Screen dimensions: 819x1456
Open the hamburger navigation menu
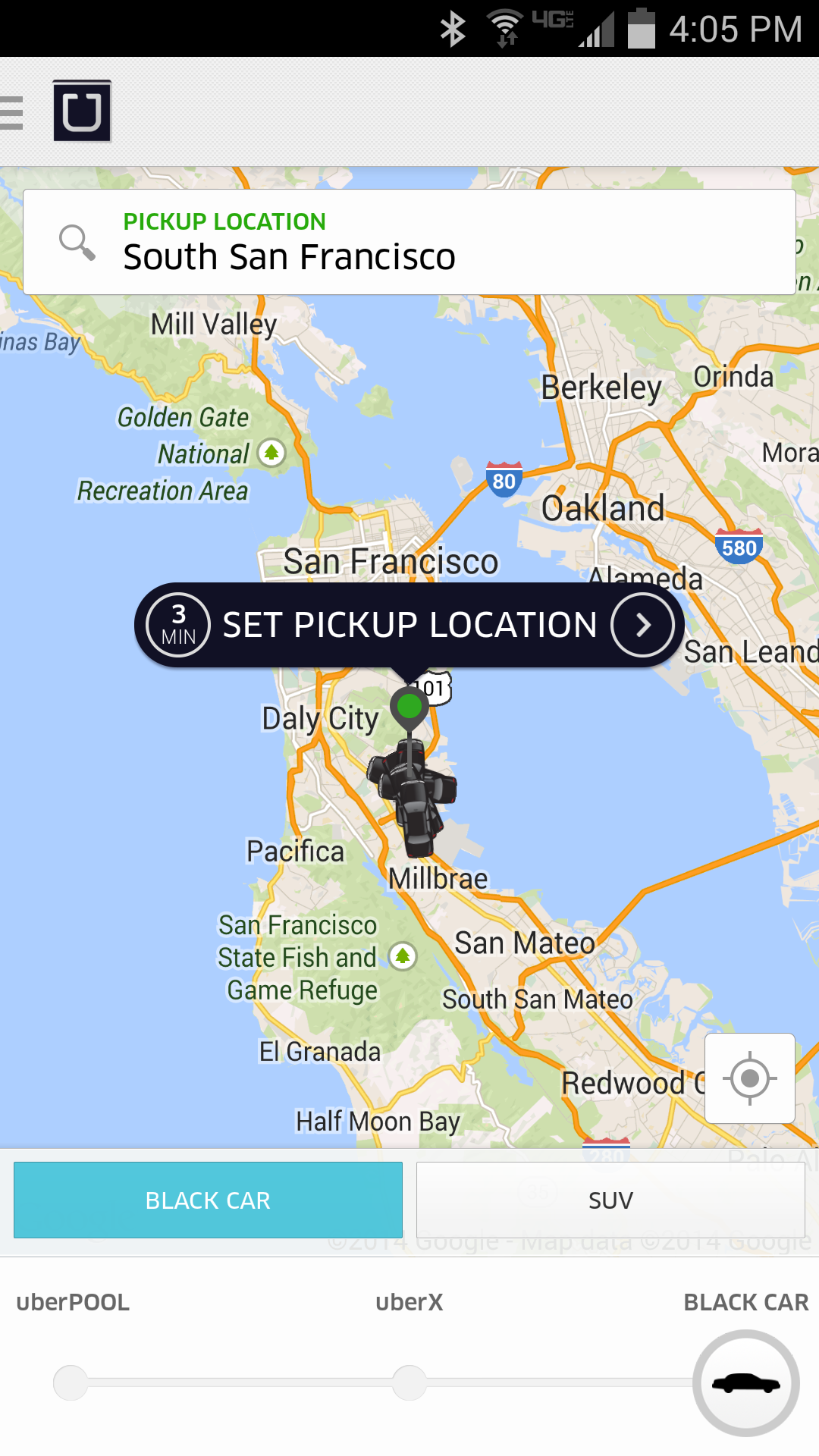(12, 113)
